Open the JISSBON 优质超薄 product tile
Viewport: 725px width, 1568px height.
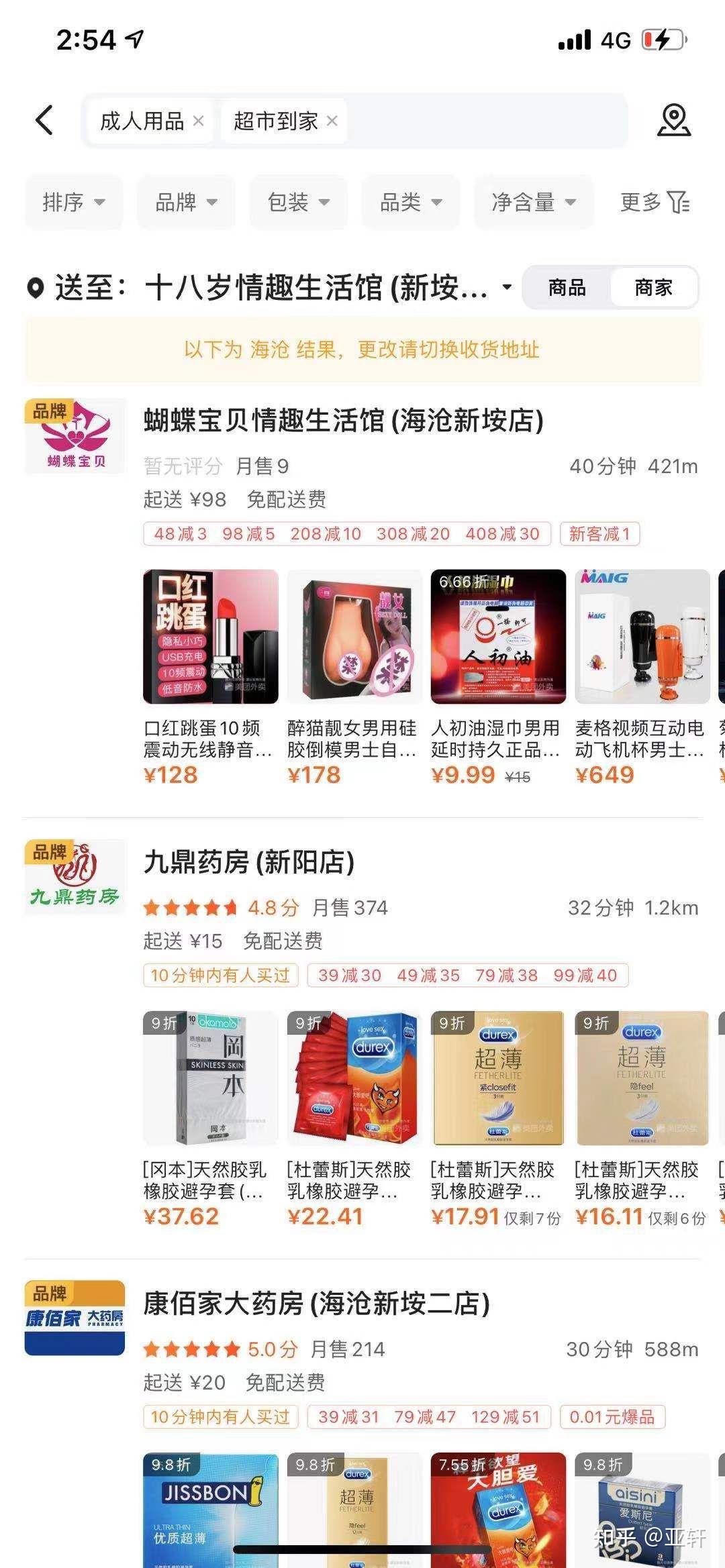[211, 1510]
